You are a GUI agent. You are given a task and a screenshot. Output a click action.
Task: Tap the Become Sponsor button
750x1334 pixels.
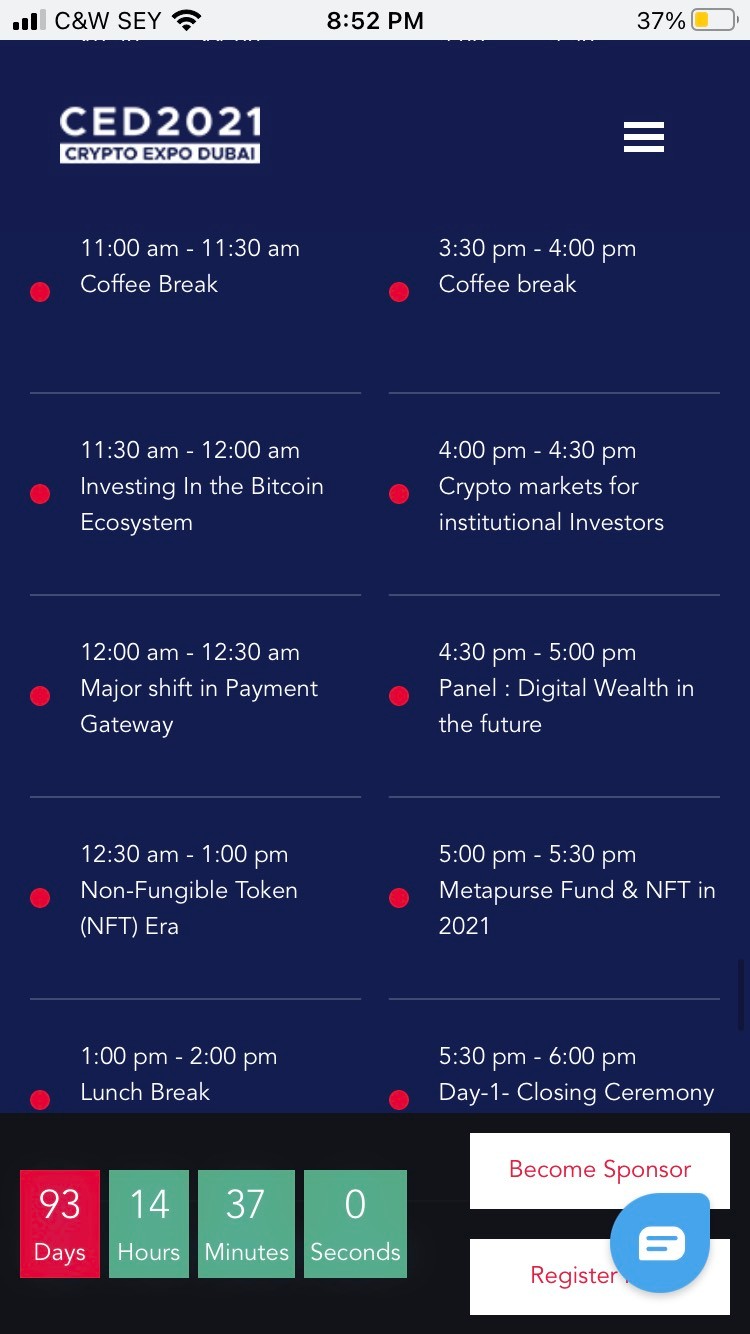tap(600, 1170)
